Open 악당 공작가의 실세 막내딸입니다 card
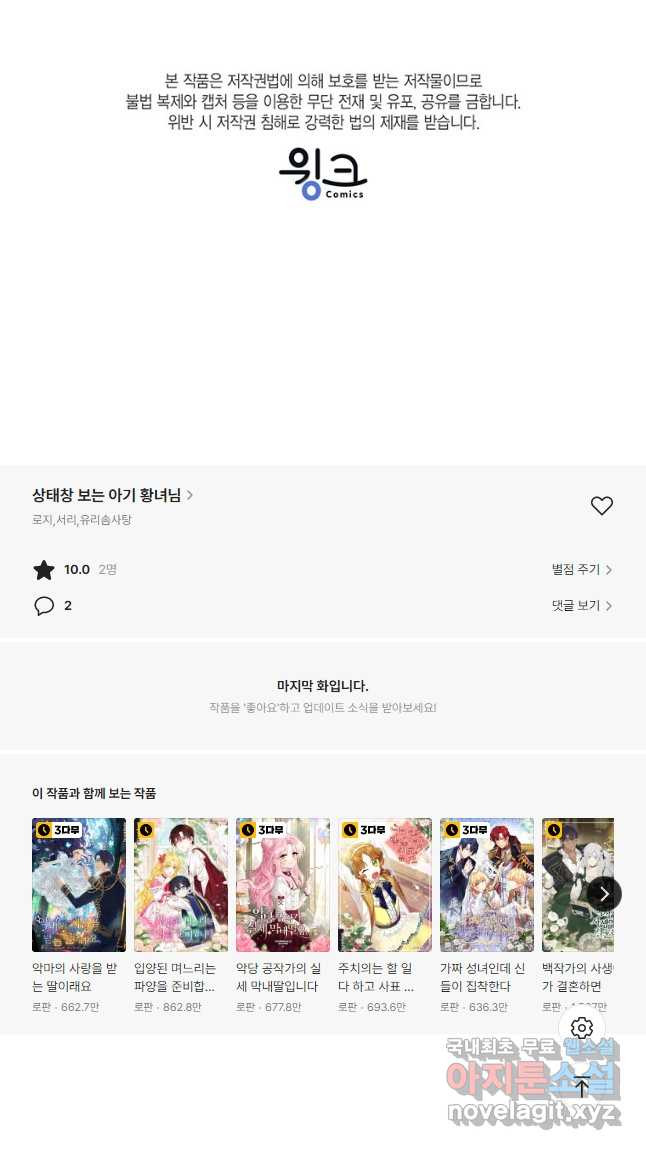This screenshot has height=1150, width=646. point(283,885)
